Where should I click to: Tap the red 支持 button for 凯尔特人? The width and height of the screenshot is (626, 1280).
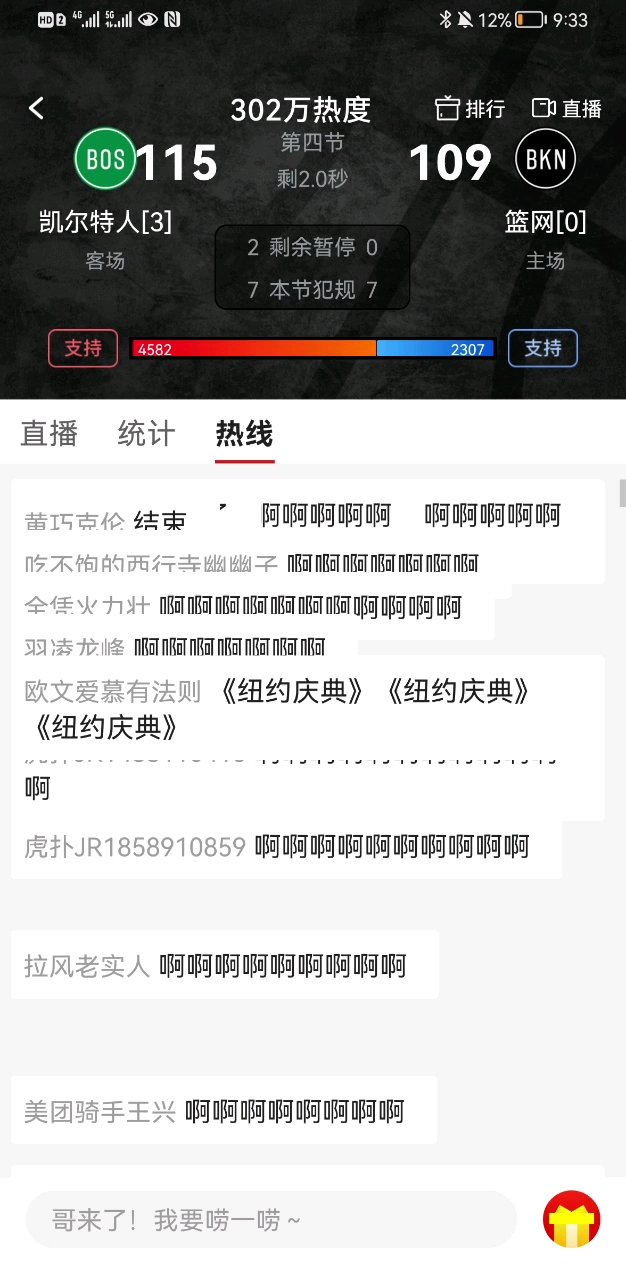click(x=83, y=348)
